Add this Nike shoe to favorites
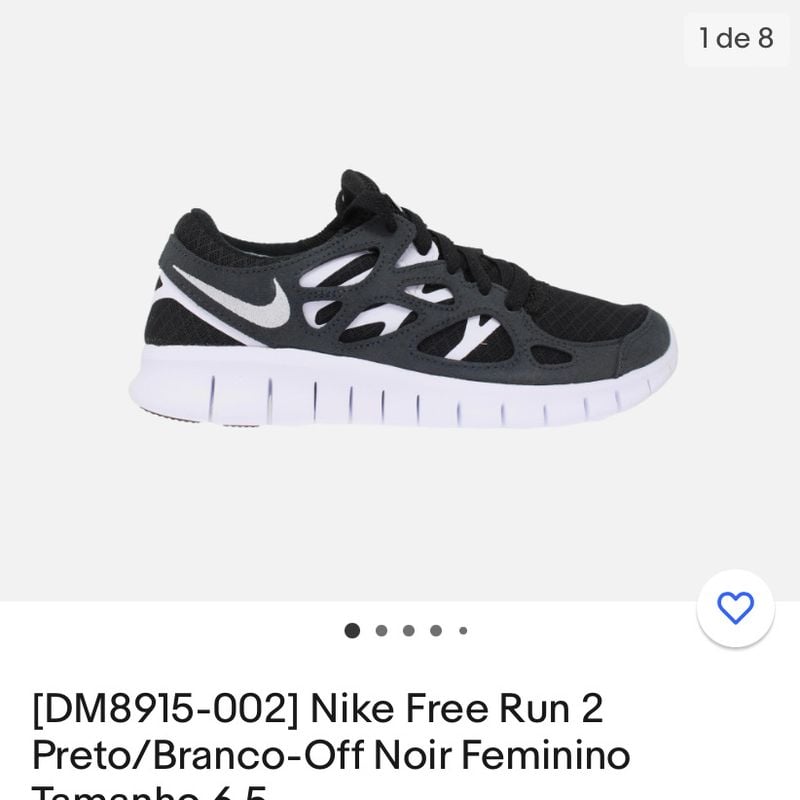 pos(735,608)
